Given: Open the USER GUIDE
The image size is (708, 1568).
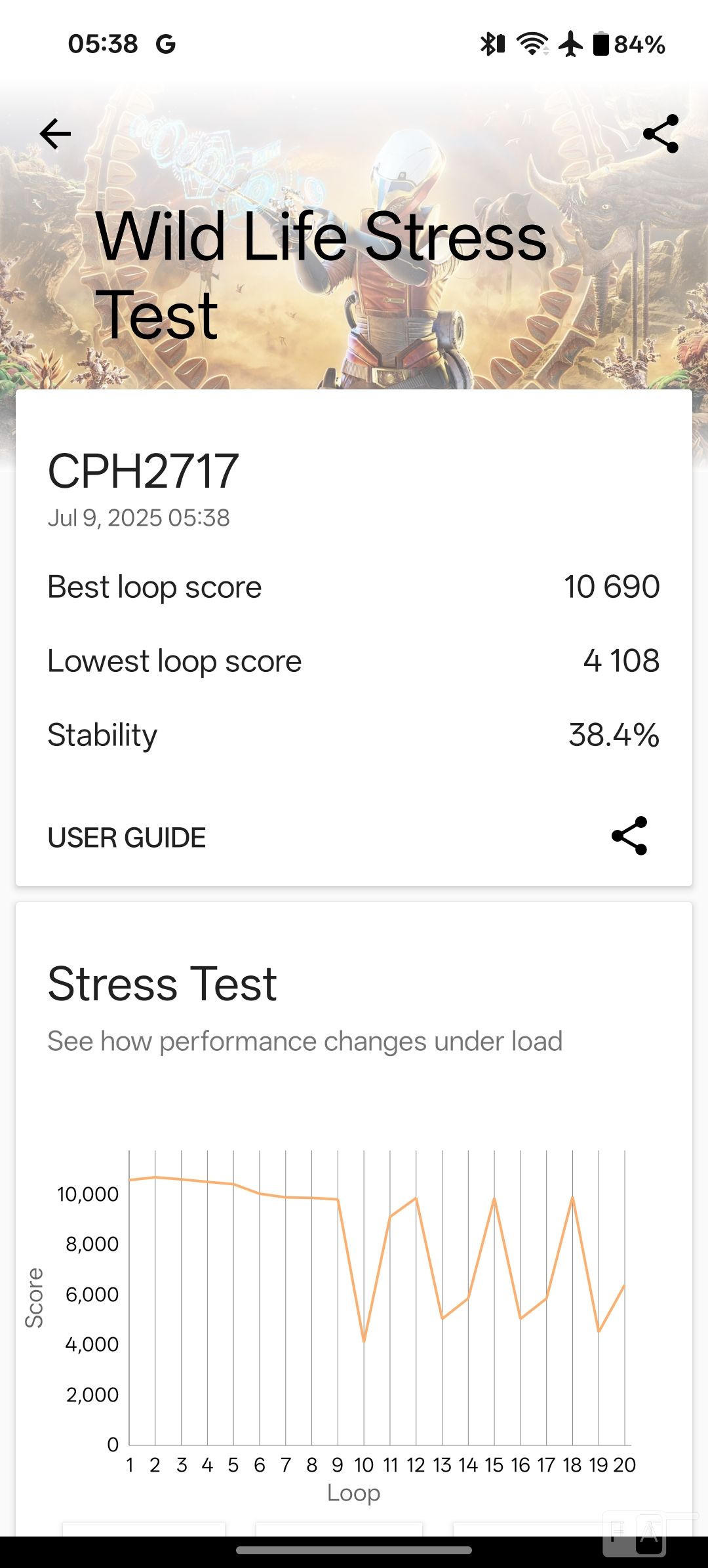Looking at the screenshot, I should click(x=127, y=838).
